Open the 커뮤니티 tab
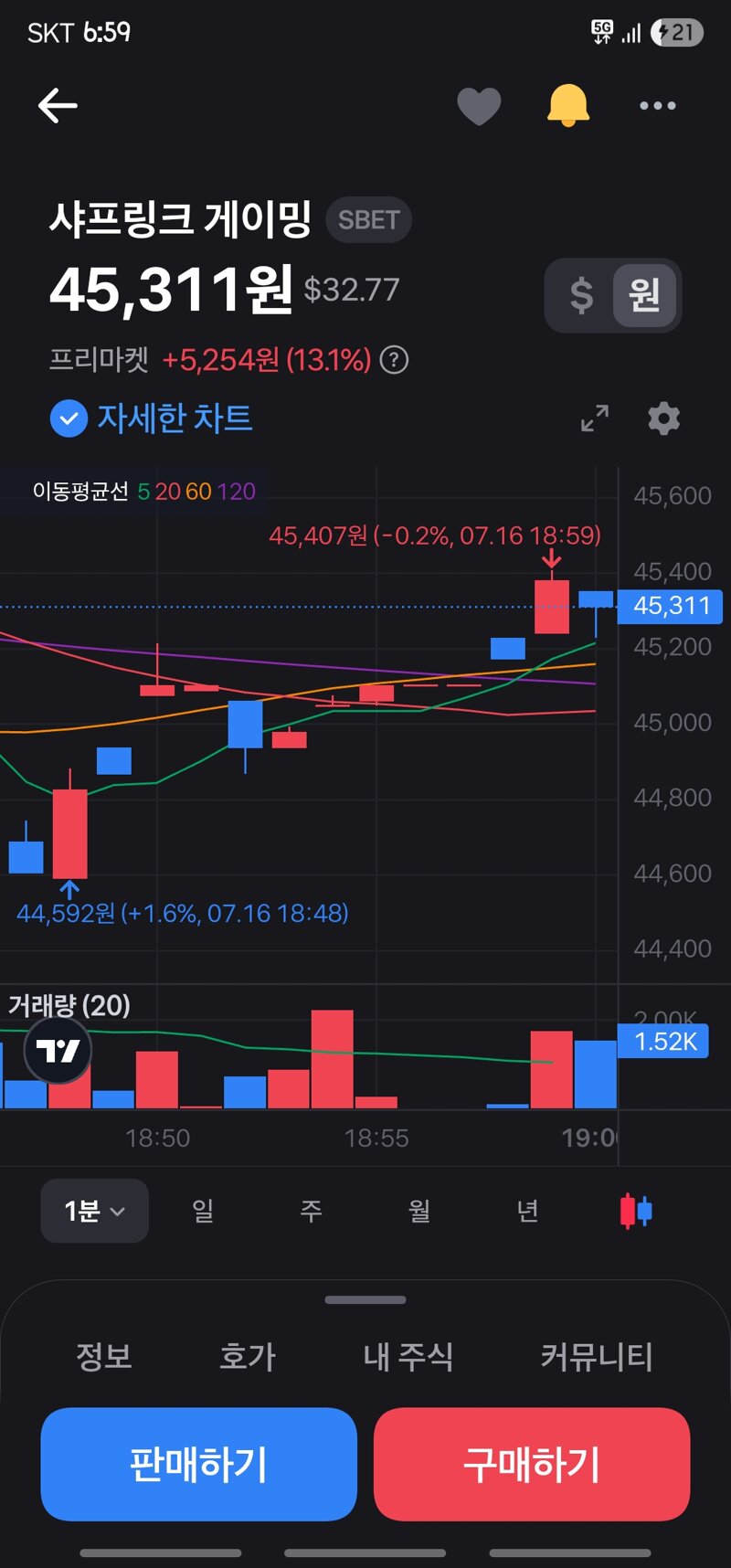731x1568 pixels. click(597, 1356)
